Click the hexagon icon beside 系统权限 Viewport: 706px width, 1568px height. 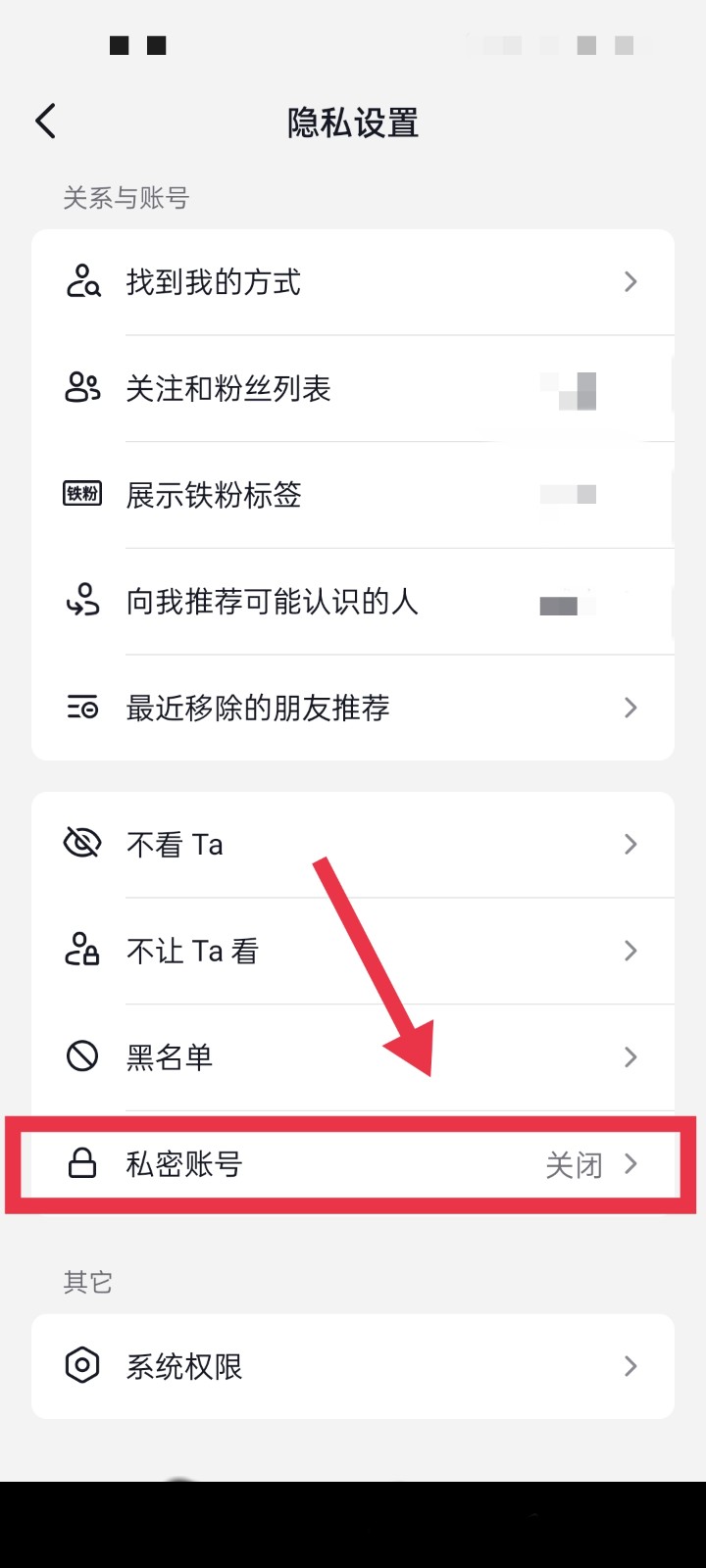(x=82, y=1365)
